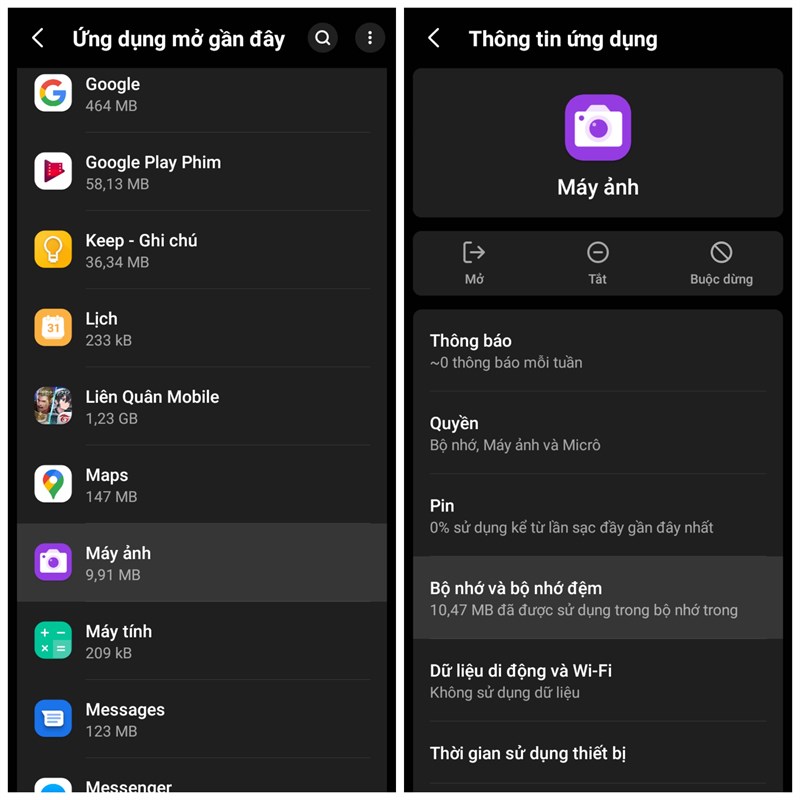
Task: Open Google Play Phim app info
Action: pos(200,172)
